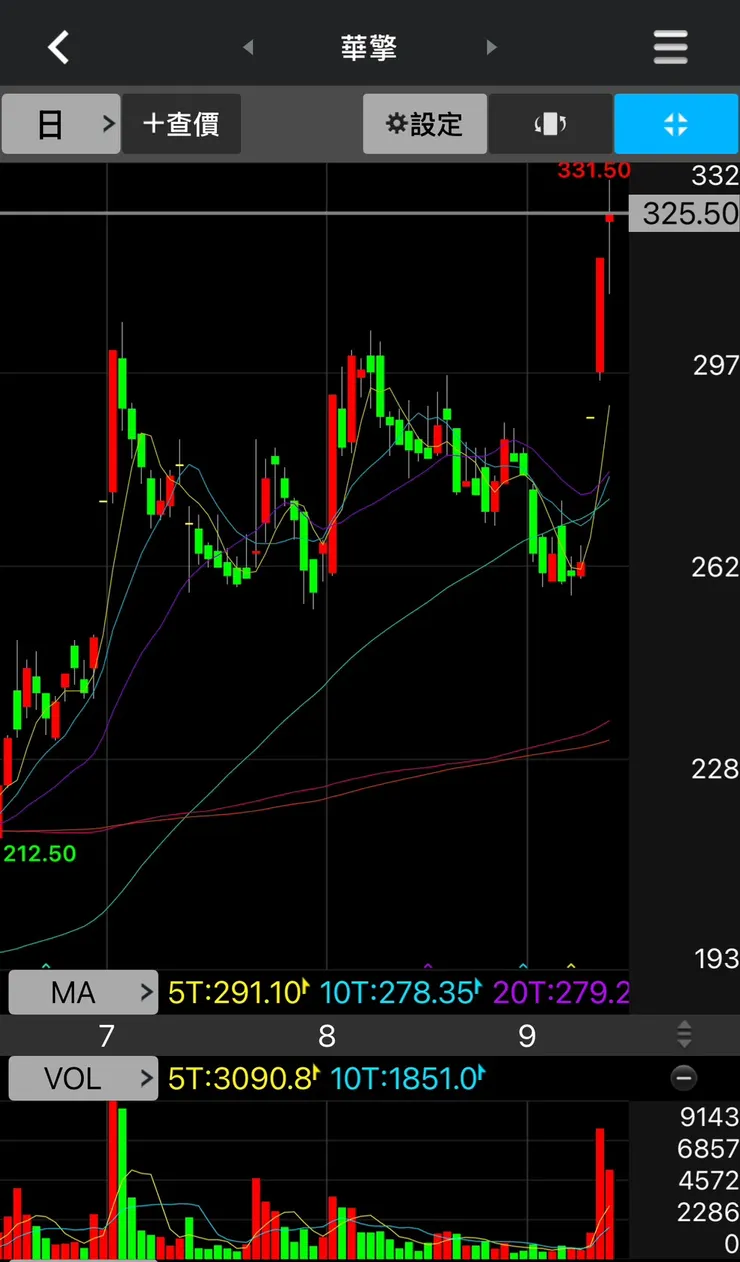740x1262 pixels.
Task: Switch to the next stock with right arrow
Action: click(491, 47)
